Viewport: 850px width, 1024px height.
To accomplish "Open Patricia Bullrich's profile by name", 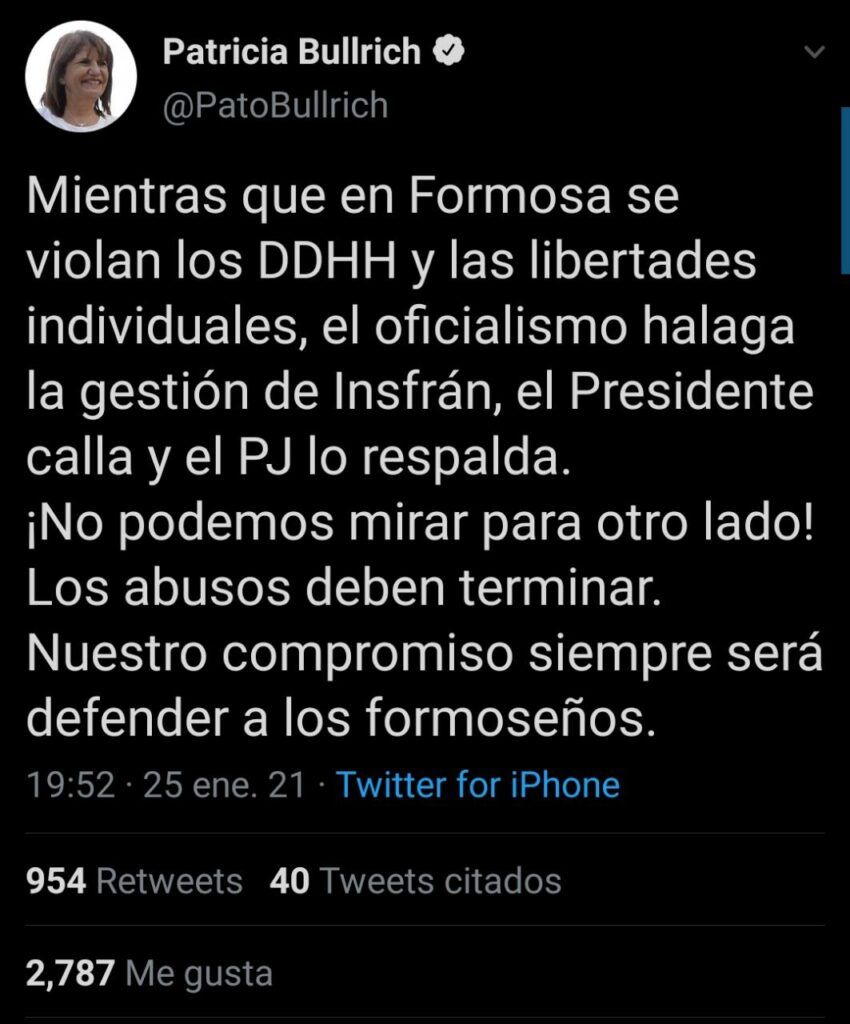I will pos(292,52).
